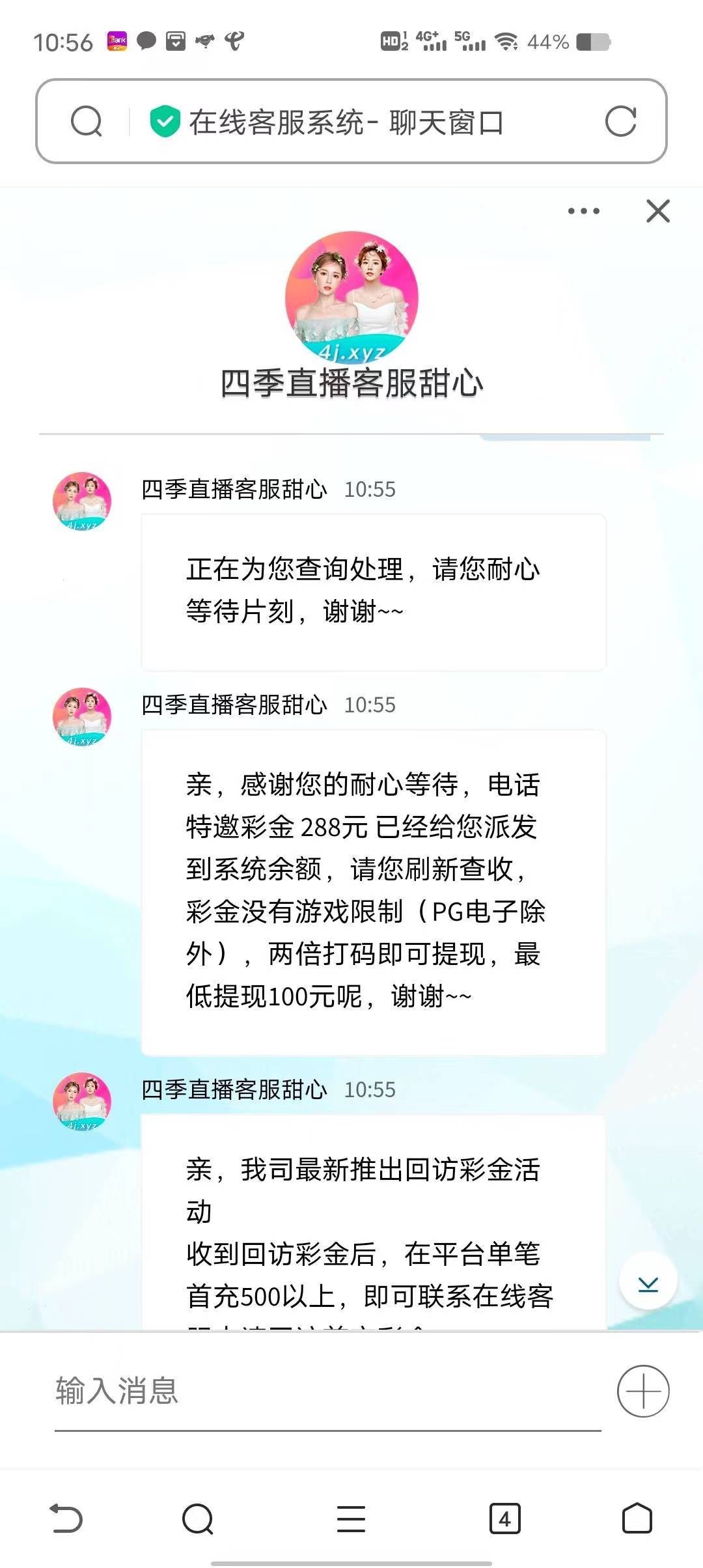Open the address bar showing 在线客服系统
The height and width of the screenshot is (1568, 703).
tap(345, 122)
